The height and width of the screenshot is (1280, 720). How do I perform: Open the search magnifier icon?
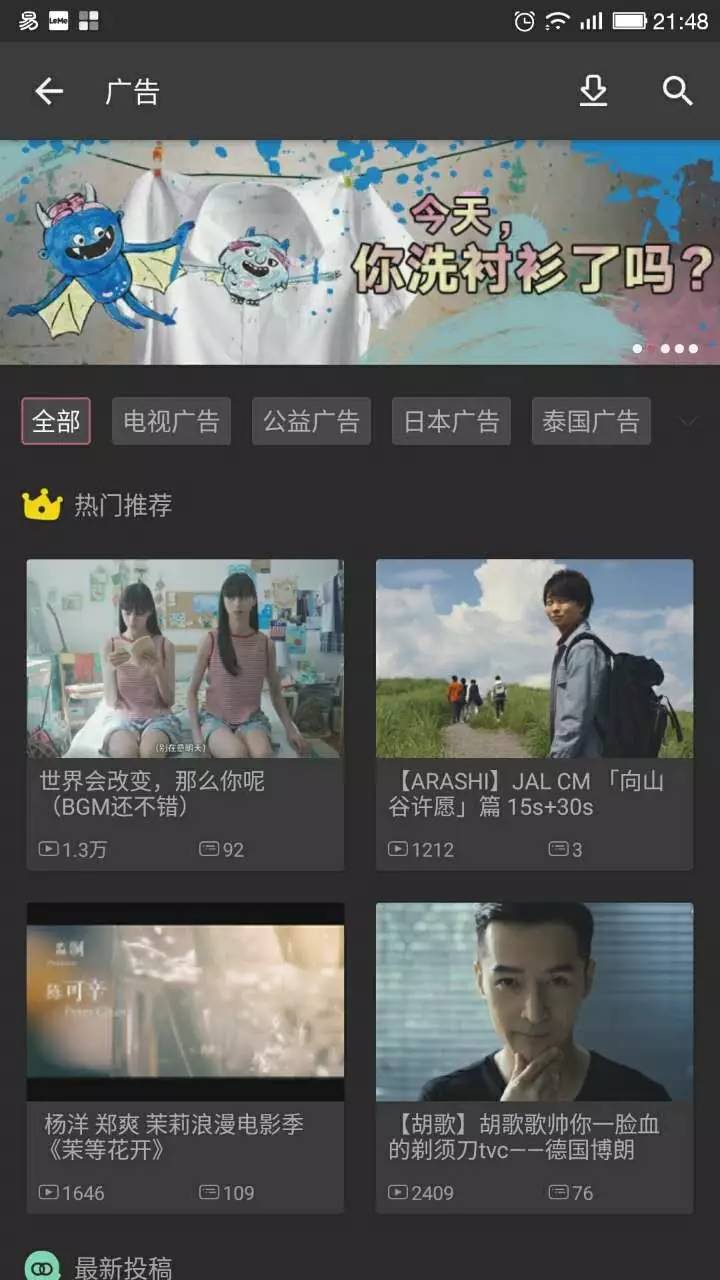[x=677, y=92]
